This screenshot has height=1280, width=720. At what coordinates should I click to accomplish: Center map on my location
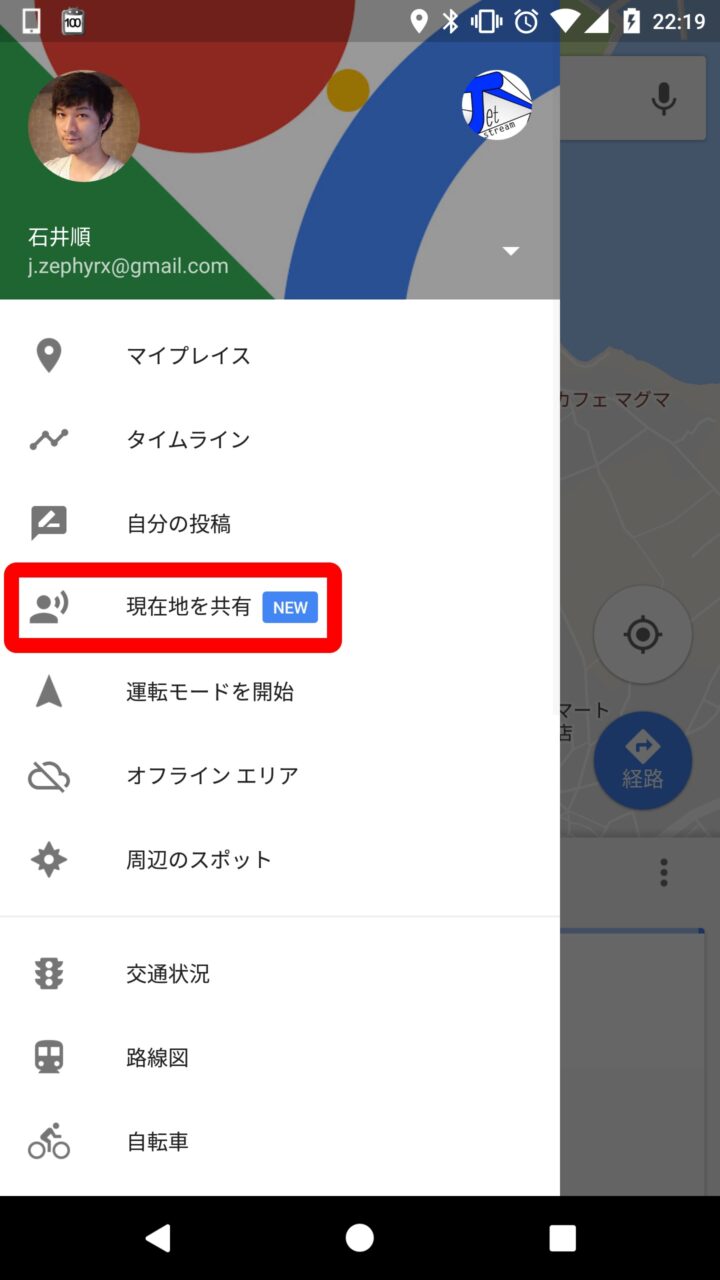tap(642, 635)
